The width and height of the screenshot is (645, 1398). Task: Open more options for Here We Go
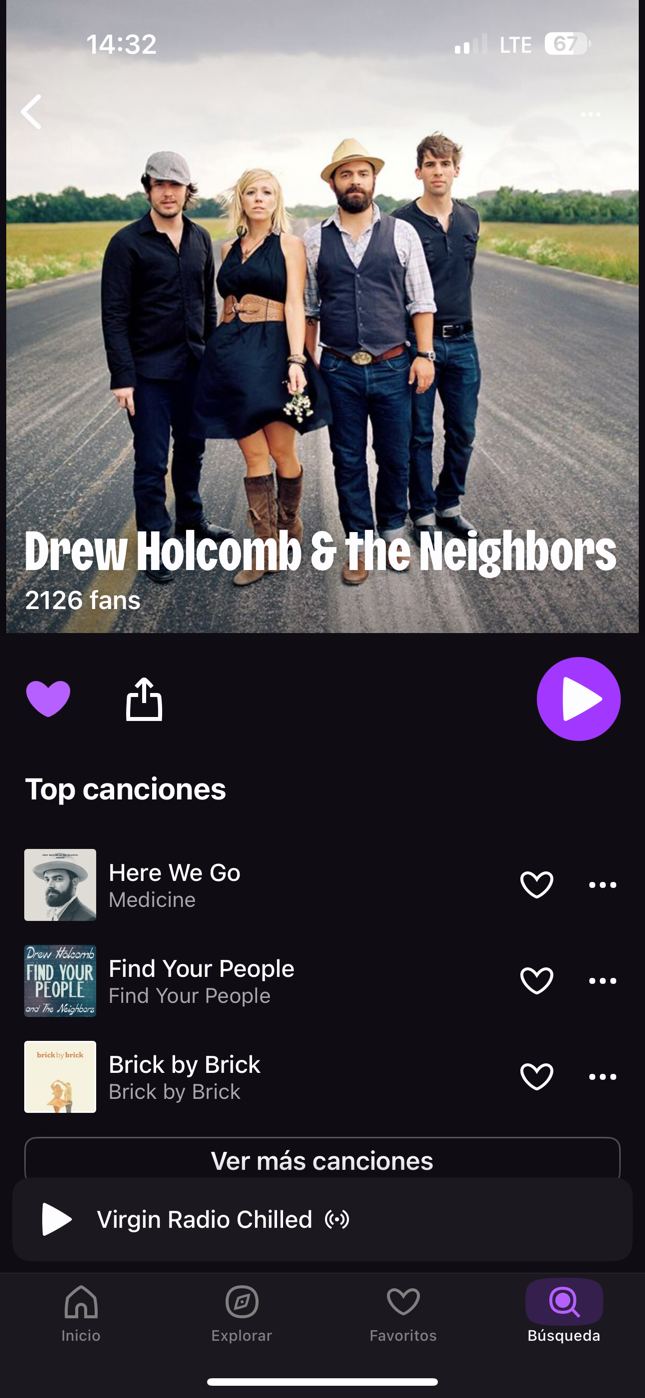pos(602,884)
